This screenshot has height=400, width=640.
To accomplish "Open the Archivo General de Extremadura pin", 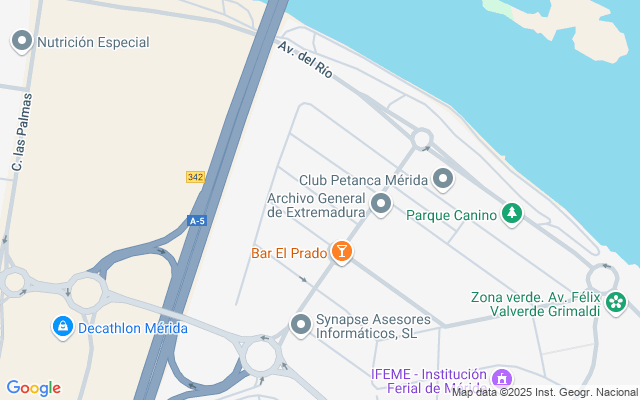I will coord(381,205).
